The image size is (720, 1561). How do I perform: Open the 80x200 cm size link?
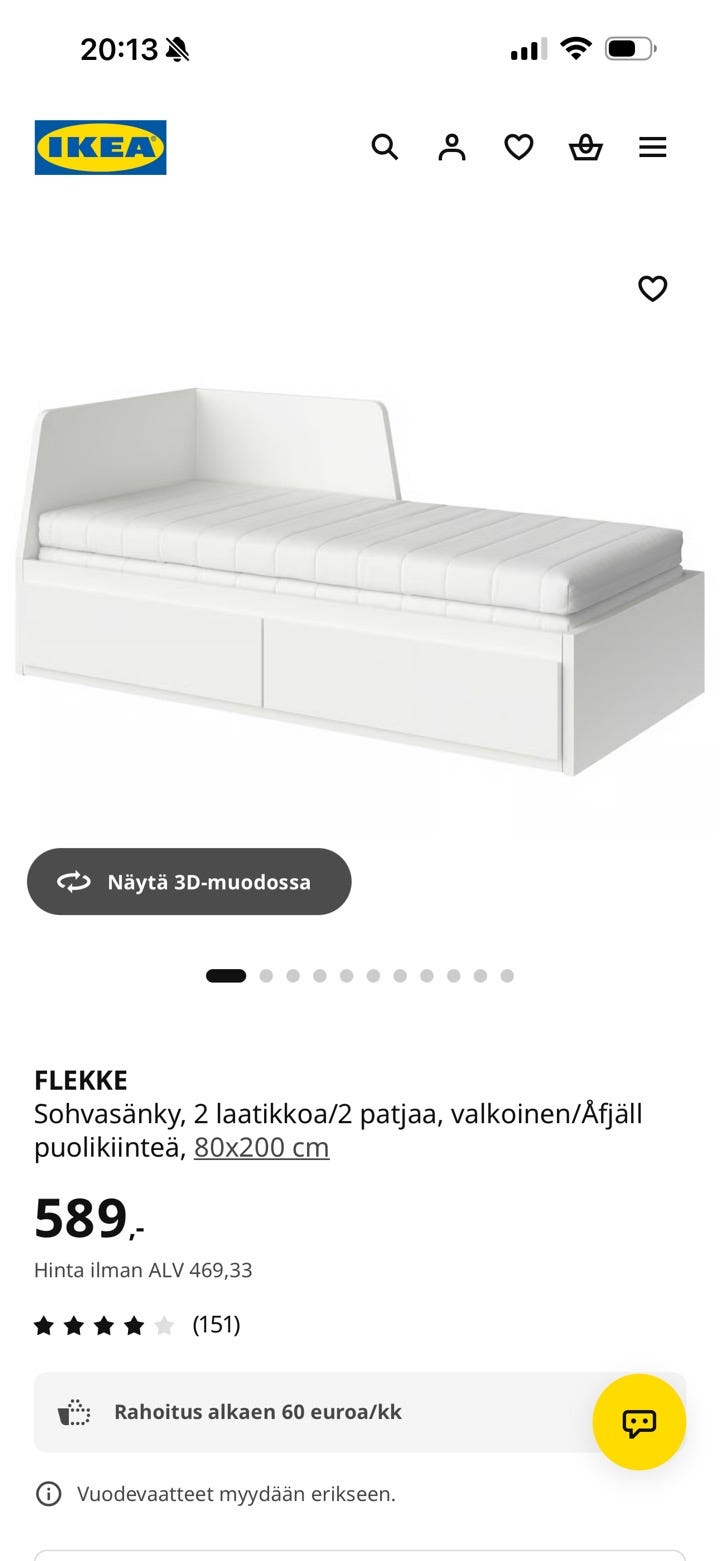261,1147
